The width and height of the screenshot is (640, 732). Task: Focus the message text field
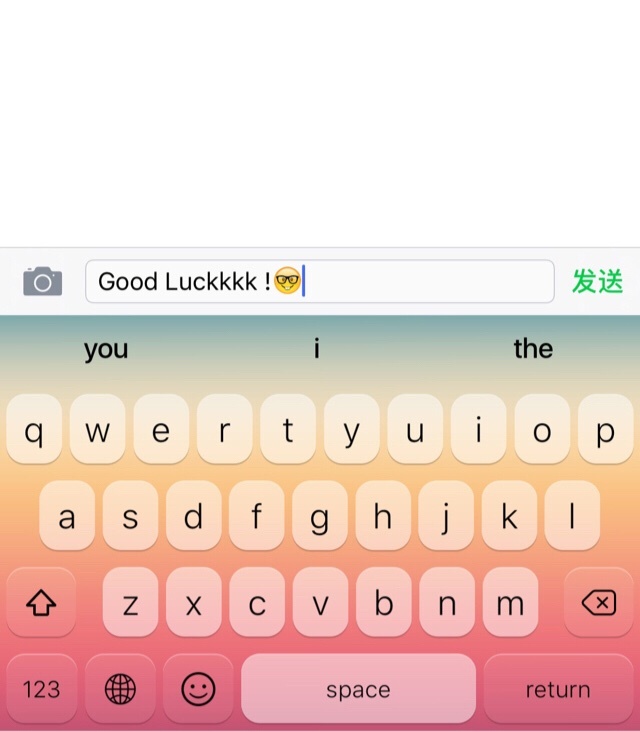coord(420,281)
